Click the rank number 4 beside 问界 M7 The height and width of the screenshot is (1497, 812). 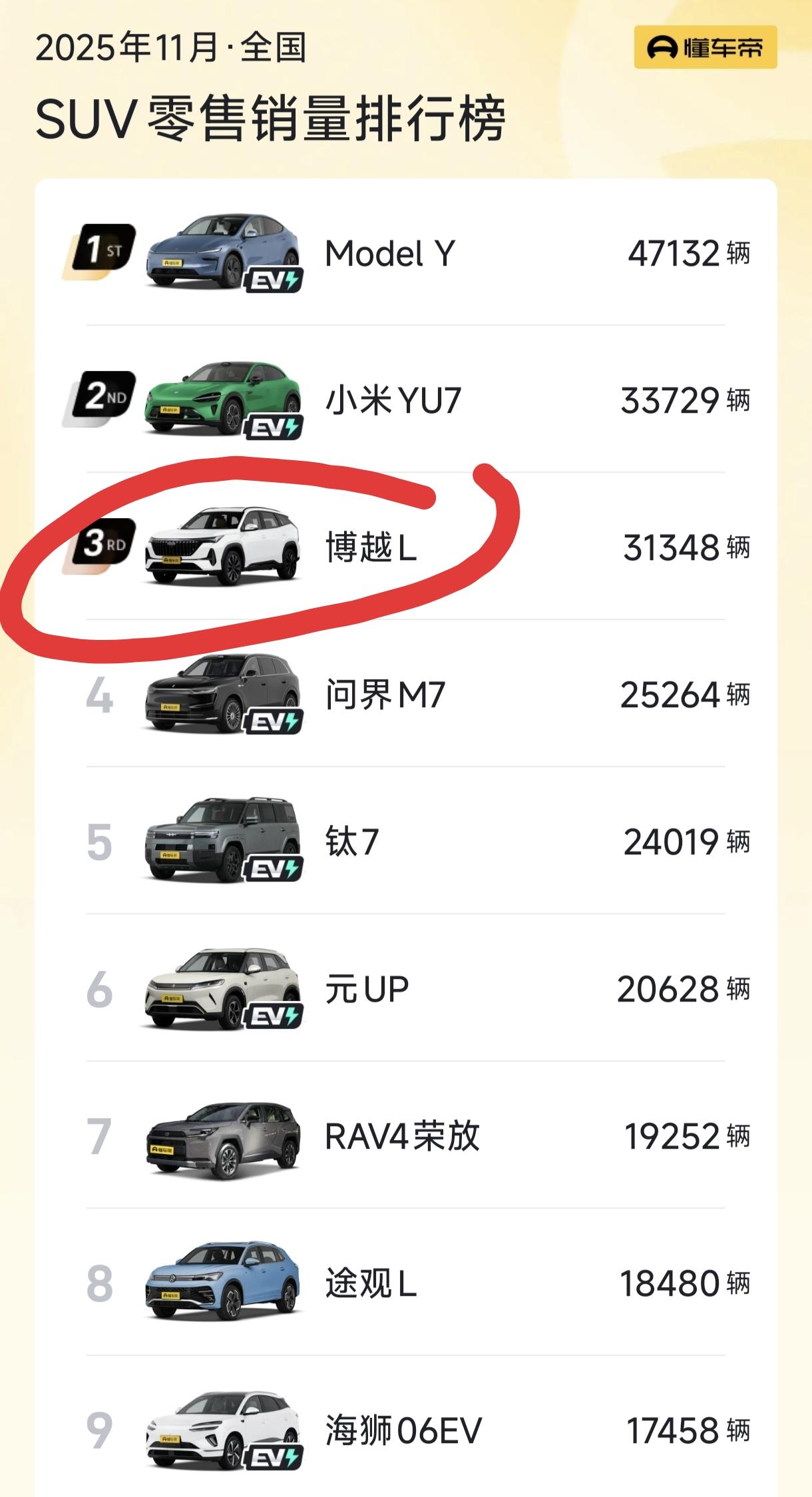click(x=100, y=693)
